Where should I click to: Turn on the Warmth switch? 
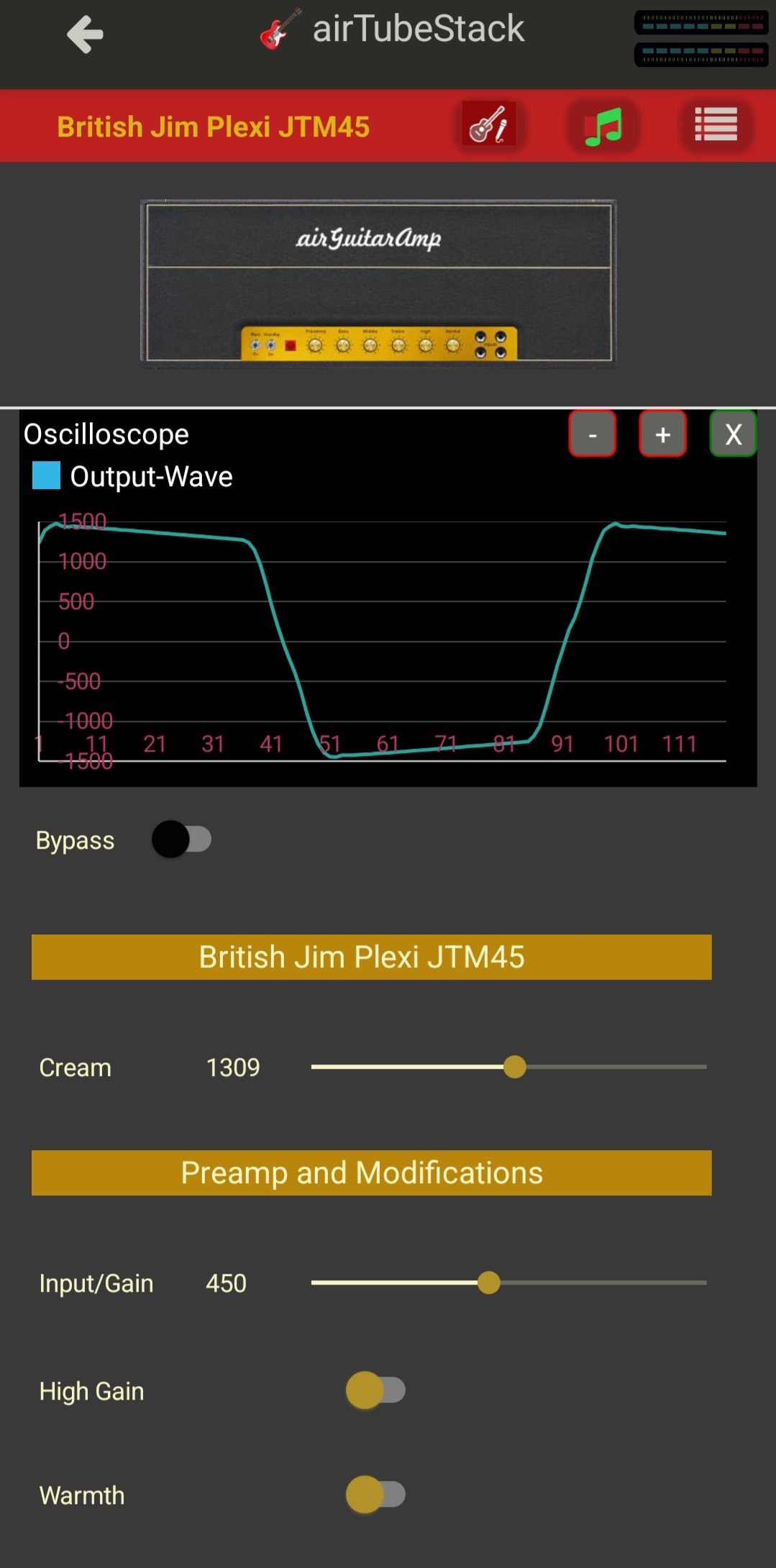[x=375, y=1495]
